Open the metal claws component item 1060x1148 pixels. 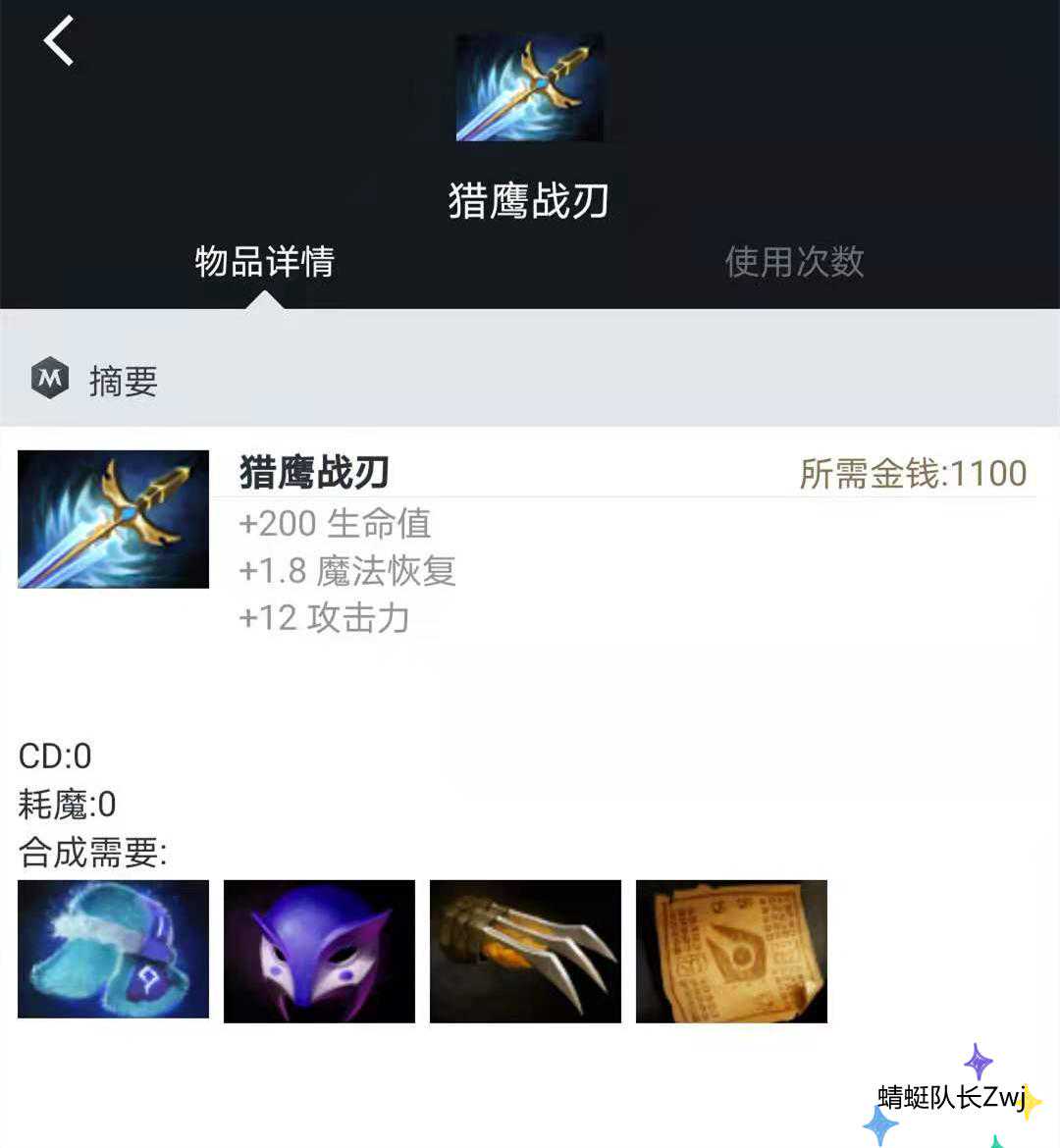[x=525, y=951]
